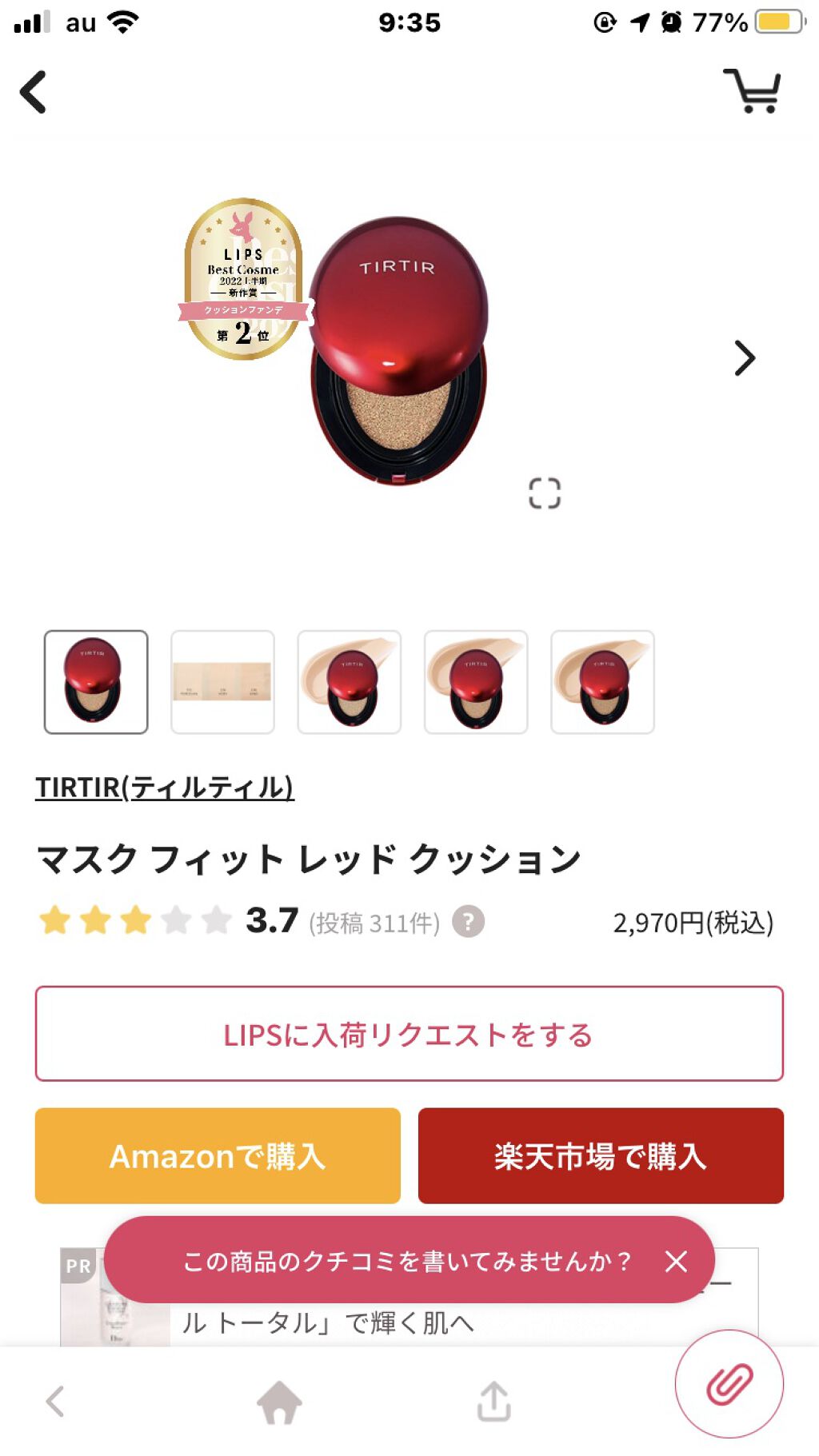Tap the floating clip button
This screenshot has height=1456, width=819.
pos(729,1384)
